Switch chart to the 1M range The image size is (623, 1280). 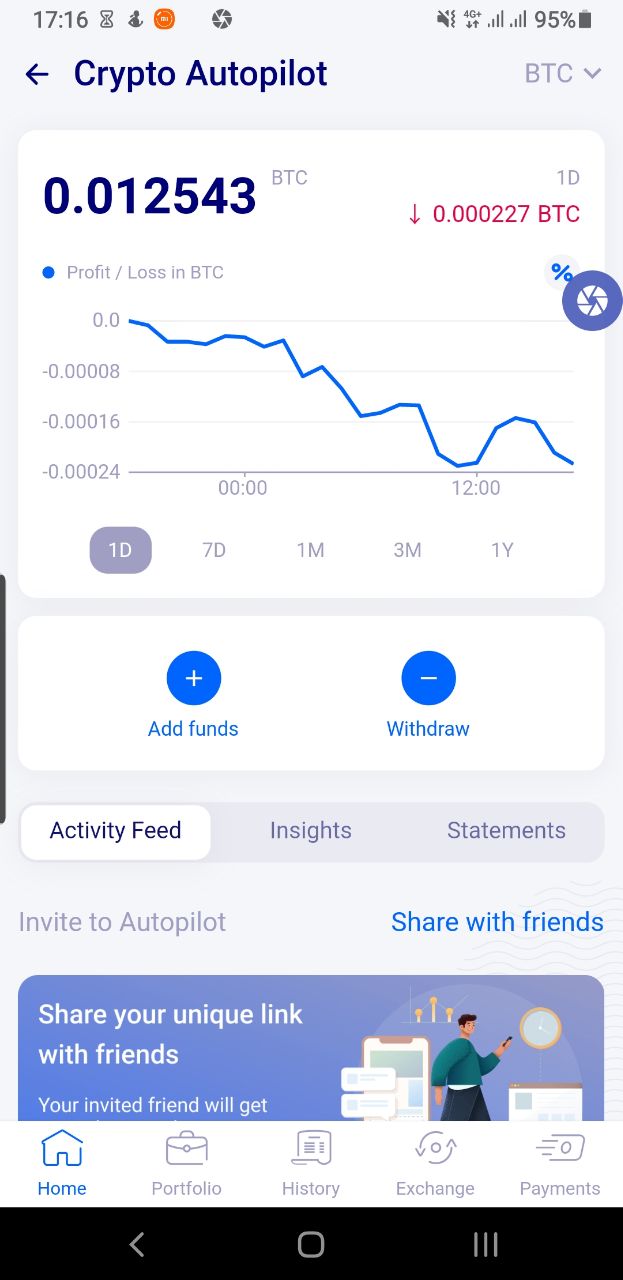(310, 550)
